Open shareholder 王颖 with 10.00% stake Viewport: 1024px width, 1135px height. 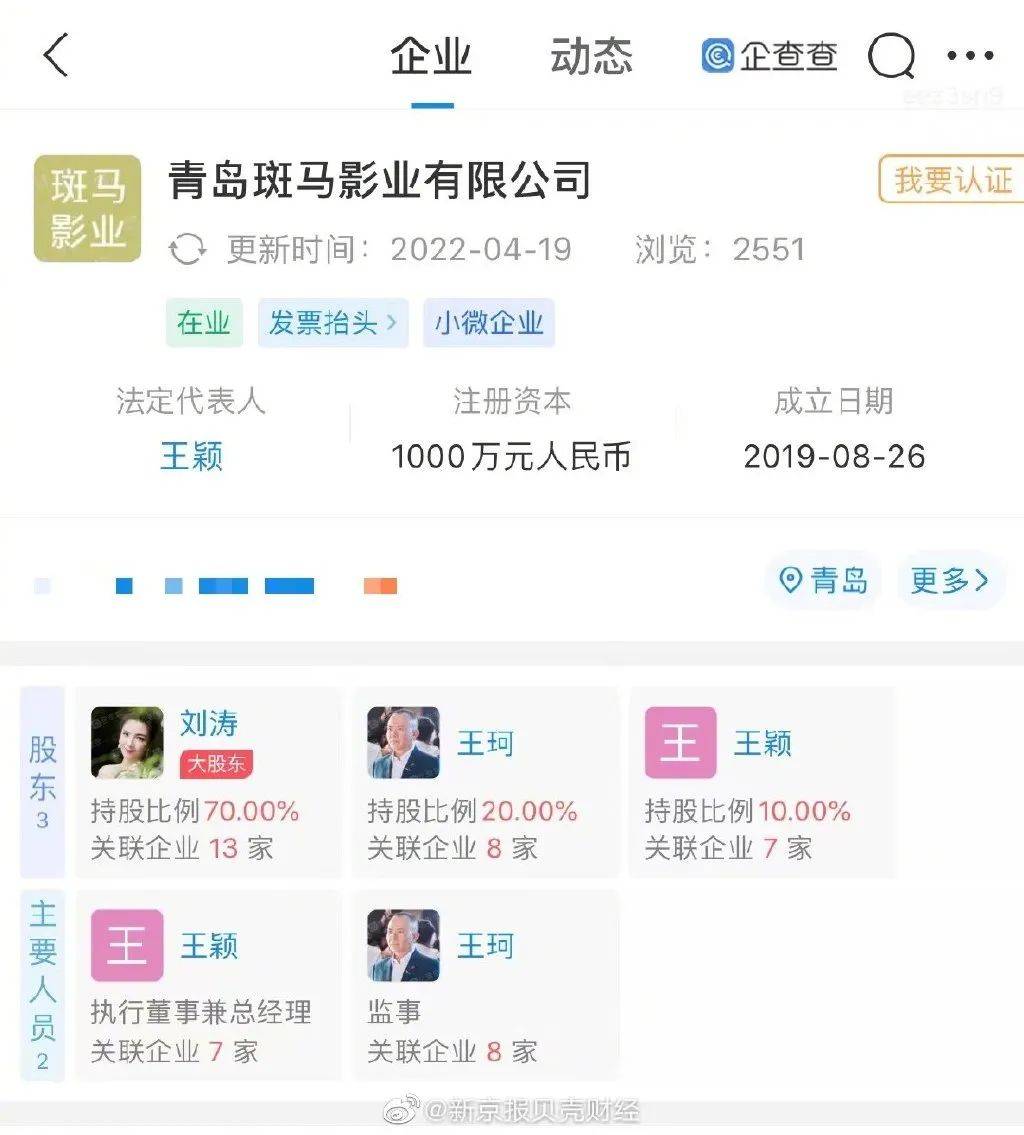[x=762, y=781]
